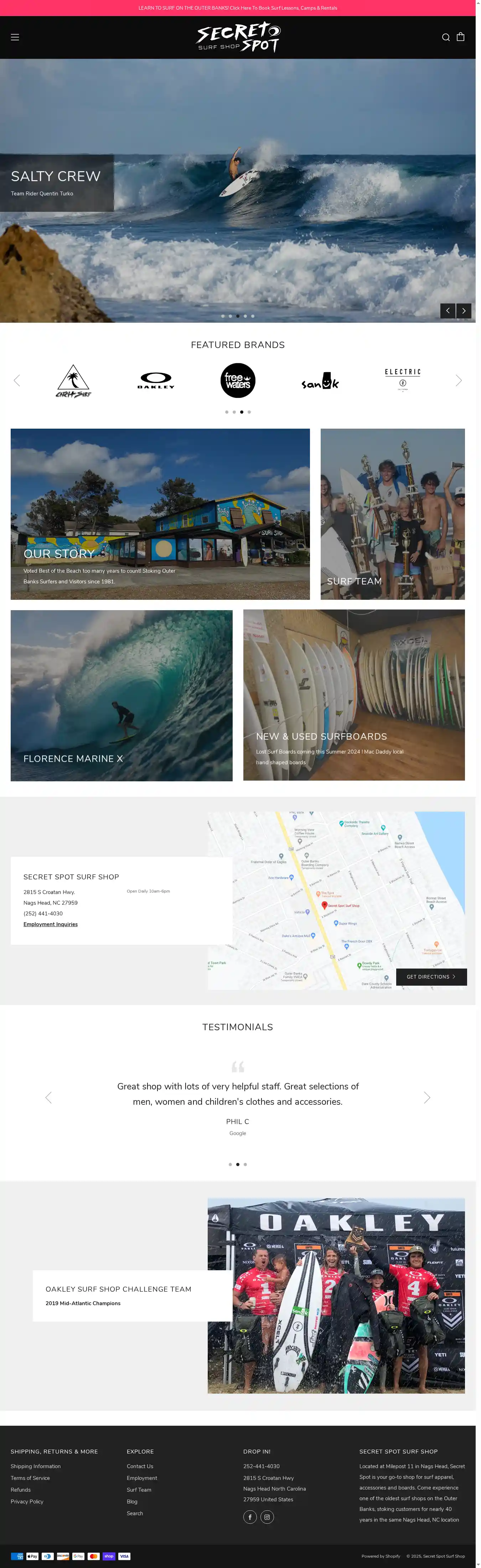
Task: Visit the Instagram page
Action: (267, 1516)
